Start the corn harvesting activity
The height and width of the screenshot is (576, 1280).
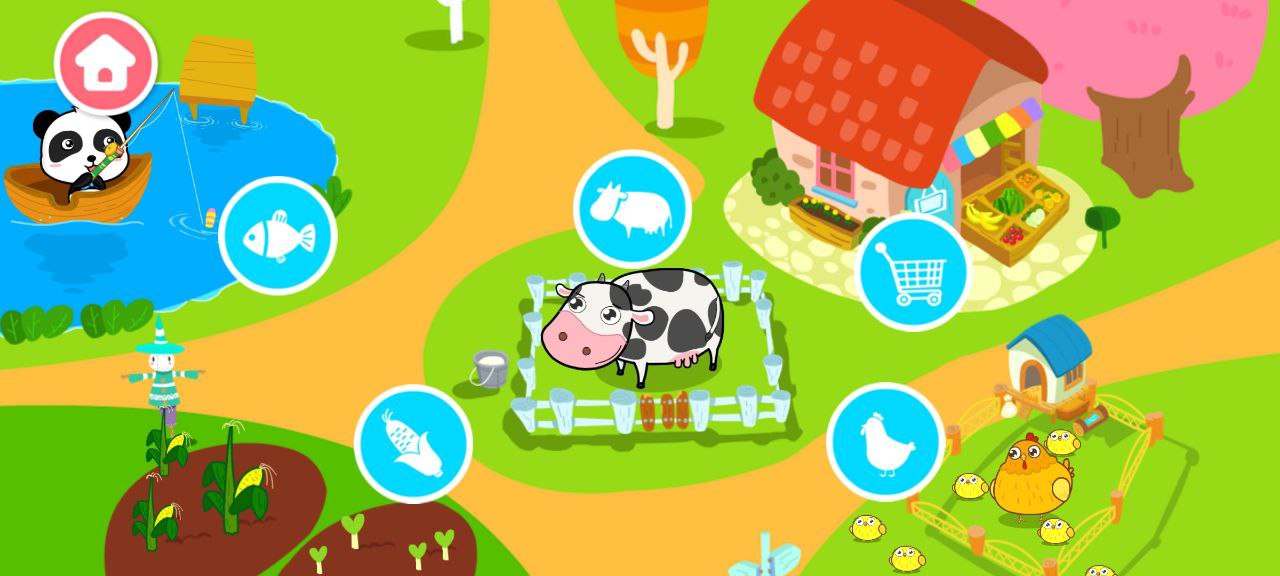pos(413,444)
